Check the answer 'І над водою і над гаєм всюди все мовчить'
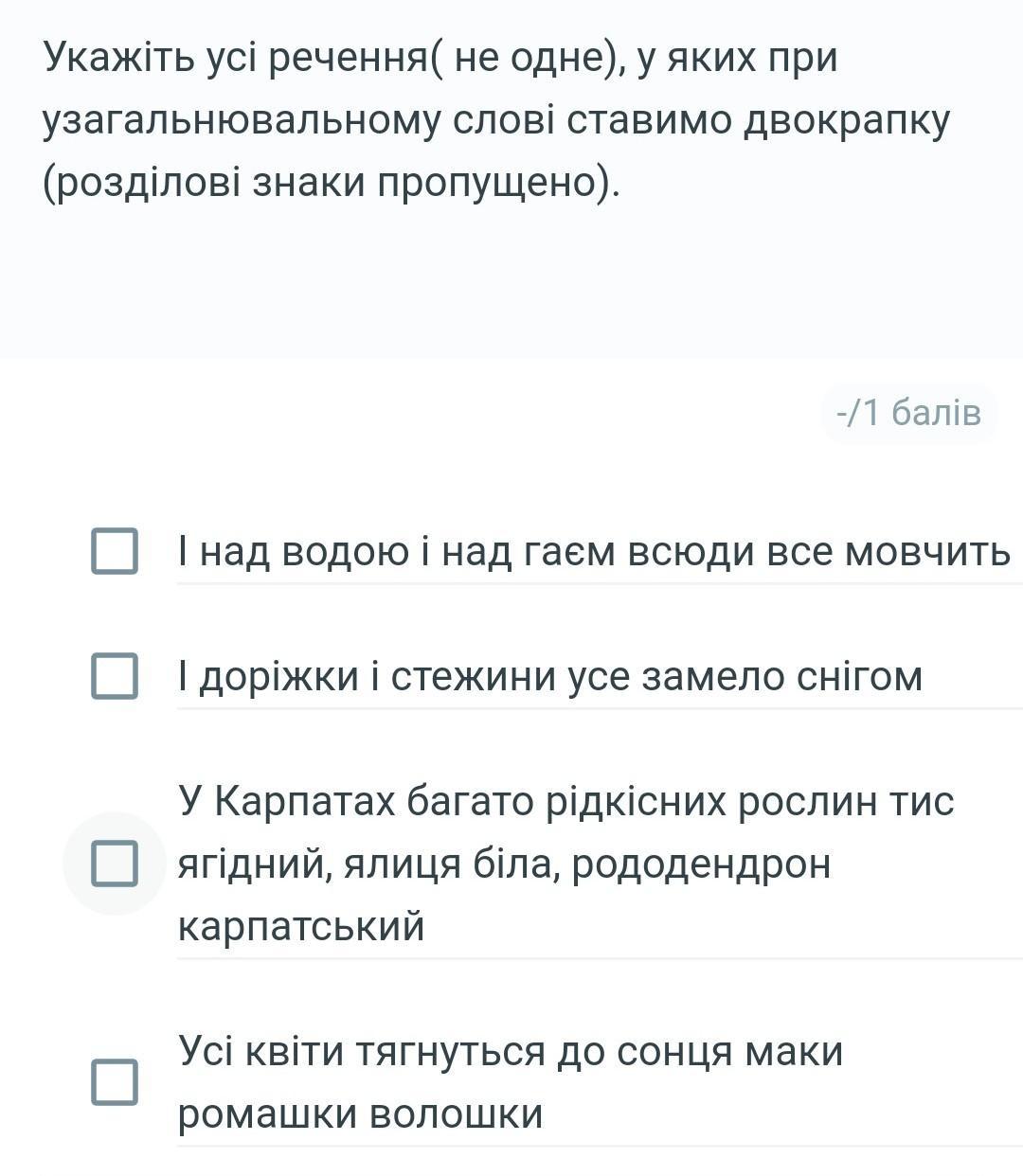 coord(115,551)
